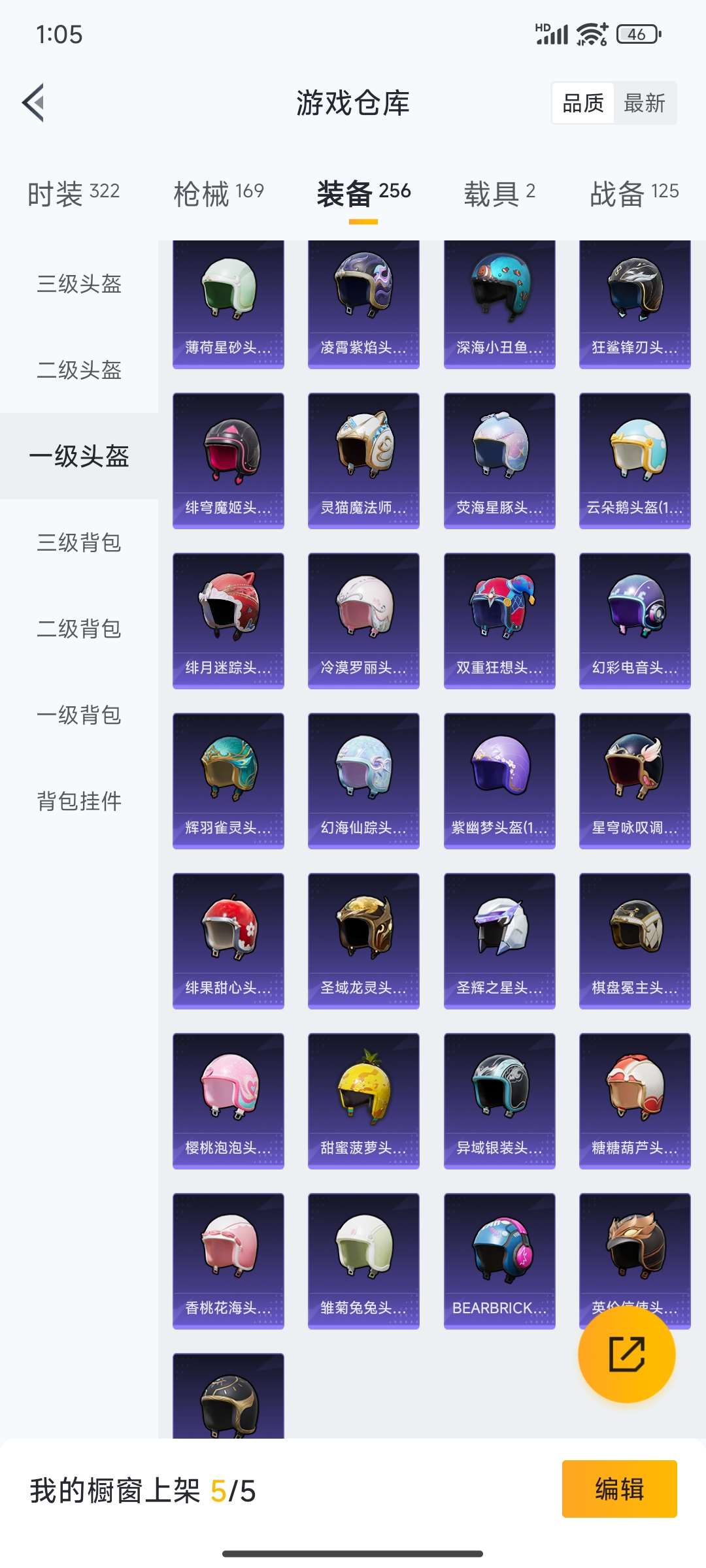Select the 圣域龙灵 helmet
The width and height of the screenshot is (706, 1568).
pos(363,941)
